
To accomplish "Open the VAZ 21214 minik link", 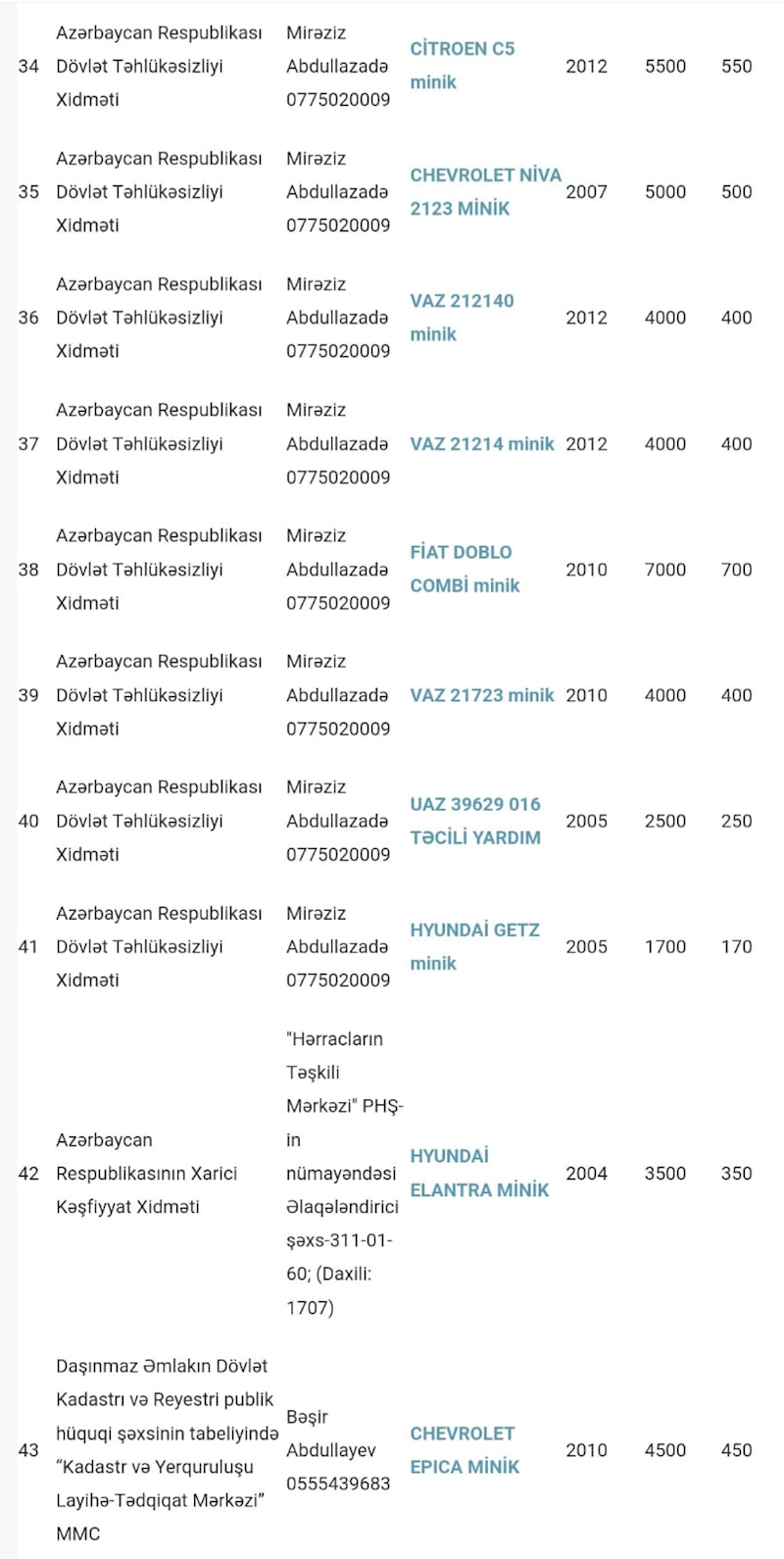I will pyautogui.click(x=482, y=444).
